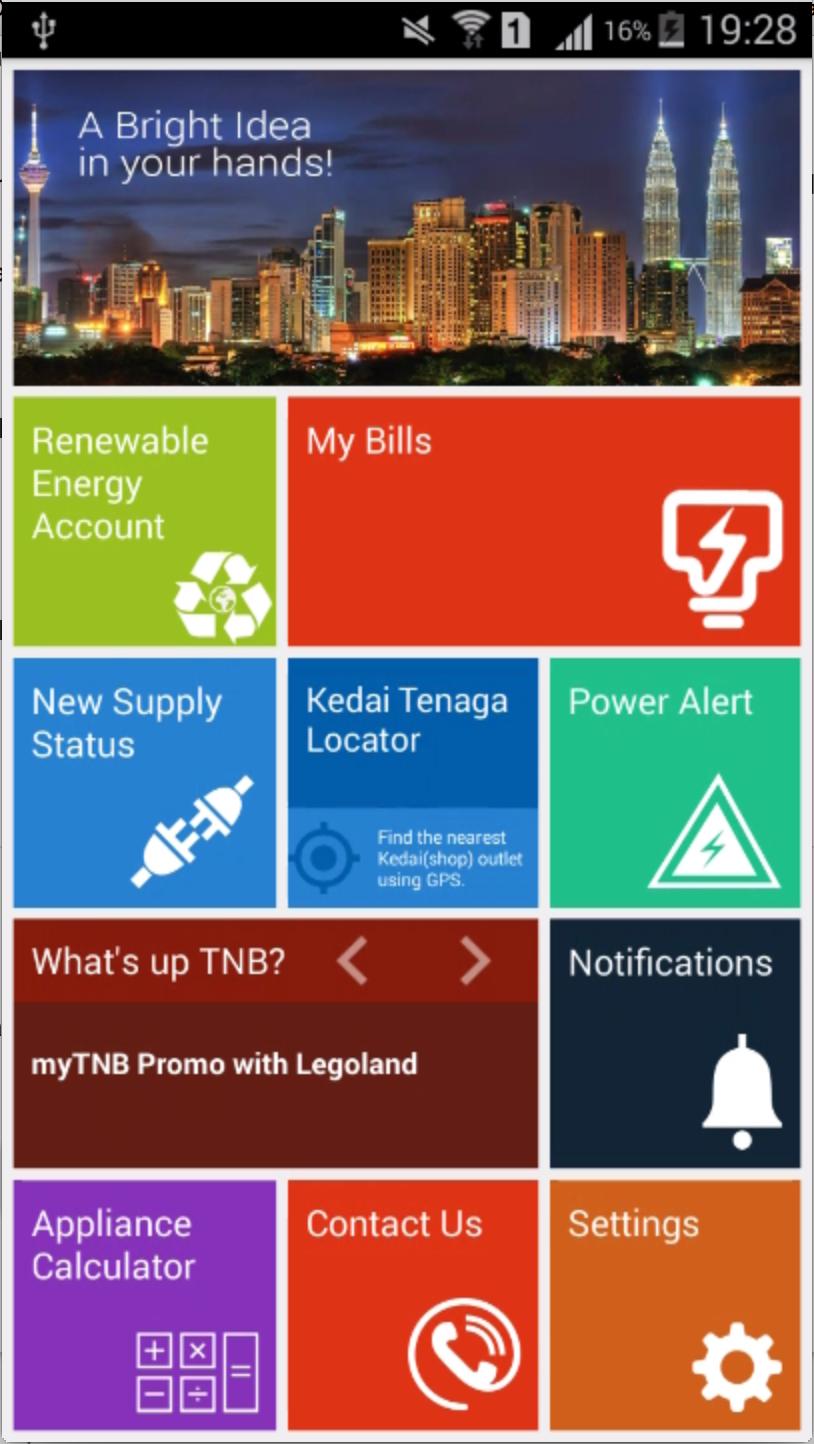This screenshot has width=814, height=1444.
Task: Check New Supply Status
Action: (x=144, y=782)
